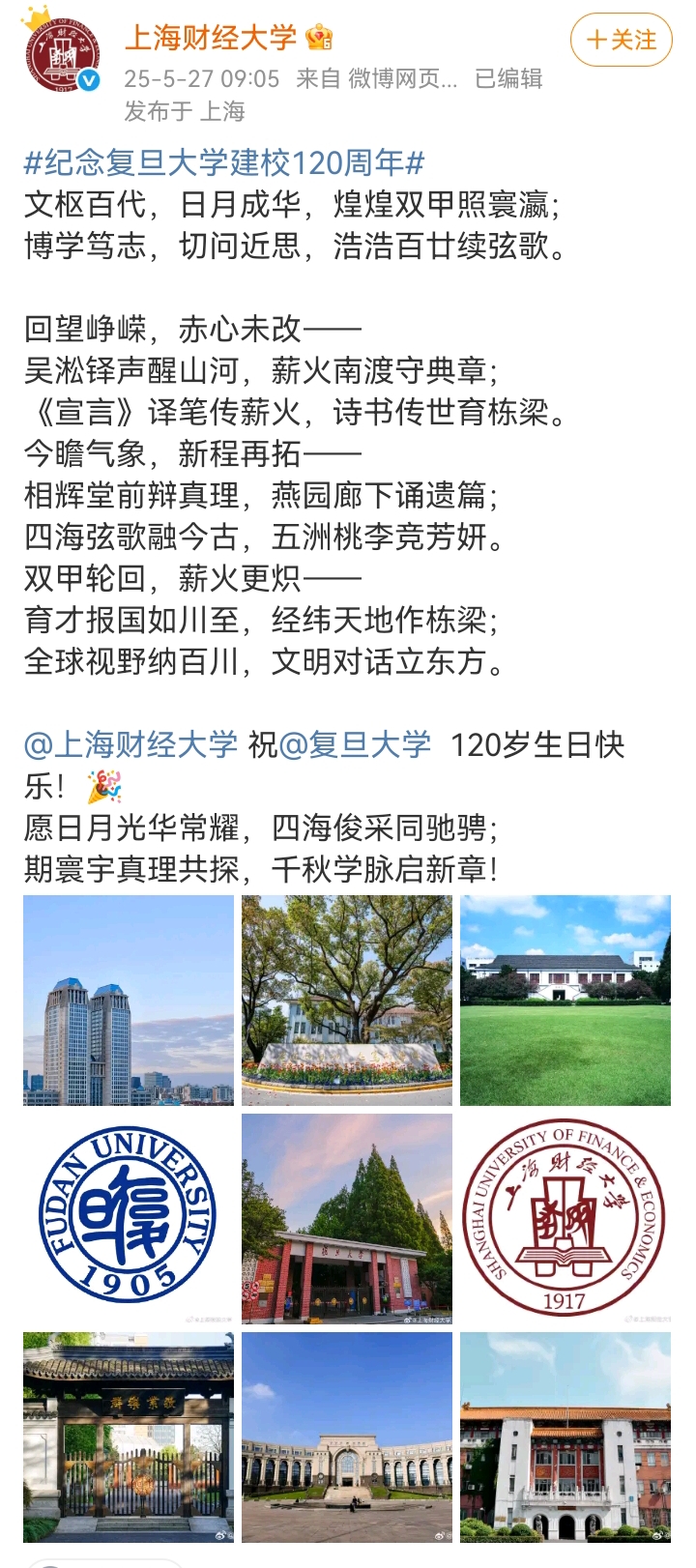View the red-roofed white building photo
The image size is (696, 1568).
(565, 1437)
